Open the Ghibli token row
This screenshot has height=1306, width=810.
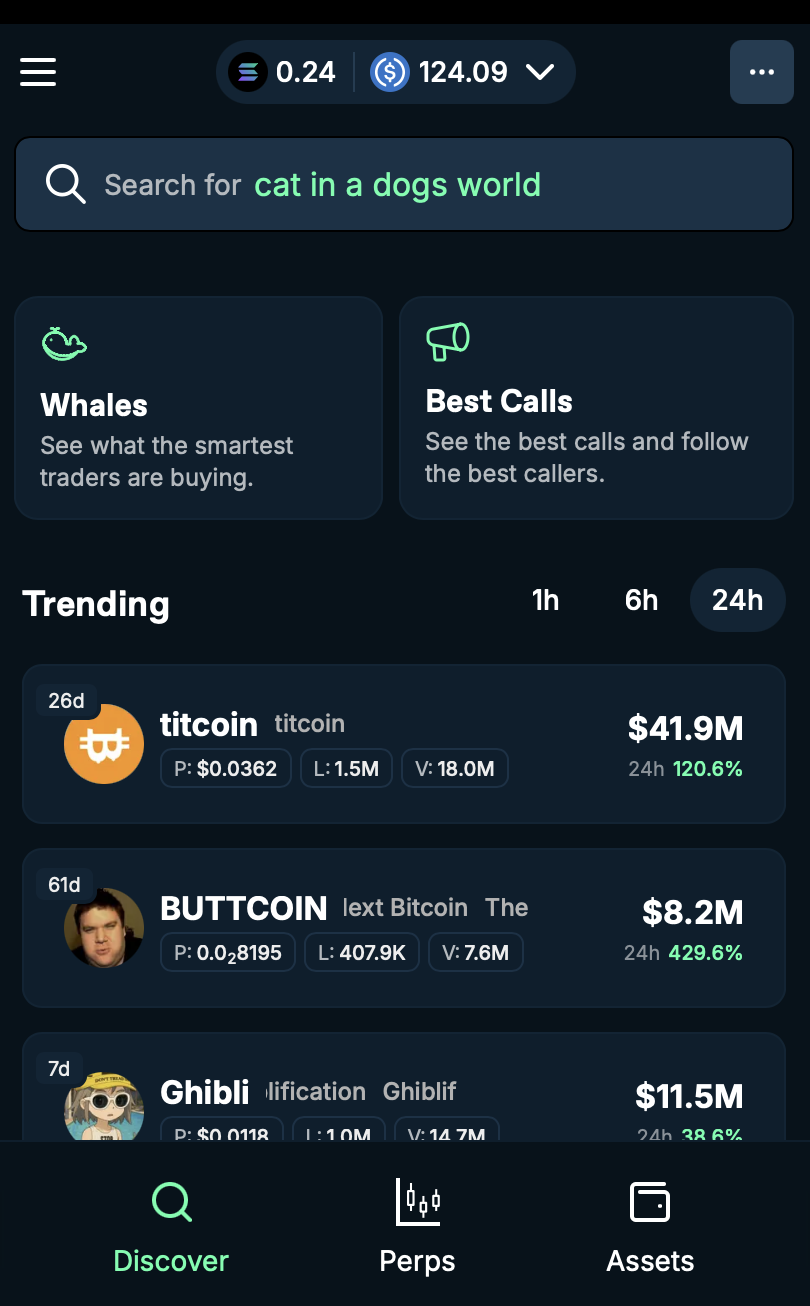pos(403,1092)
